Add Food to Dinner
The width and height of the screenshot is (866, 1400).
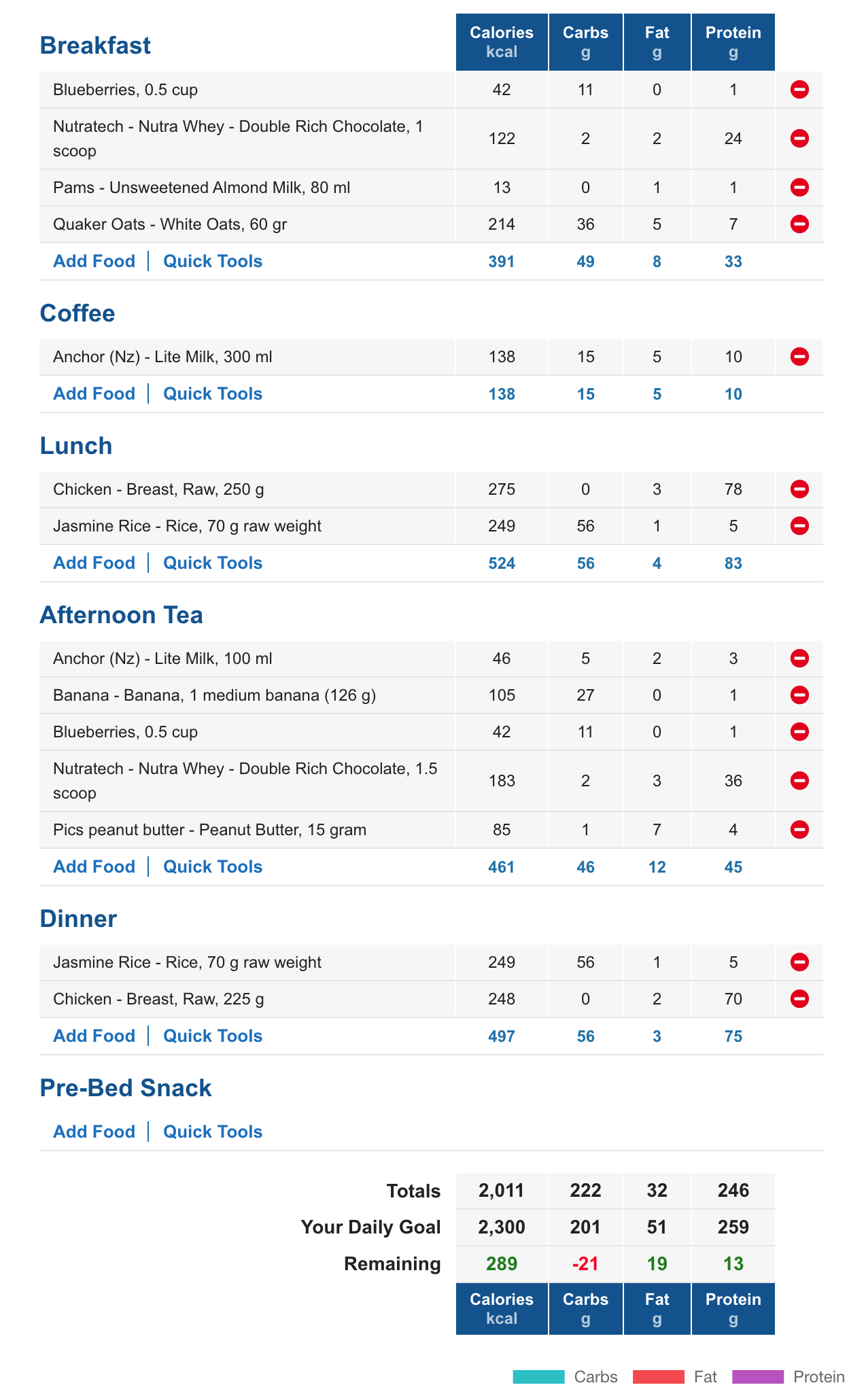(94, 1036)
